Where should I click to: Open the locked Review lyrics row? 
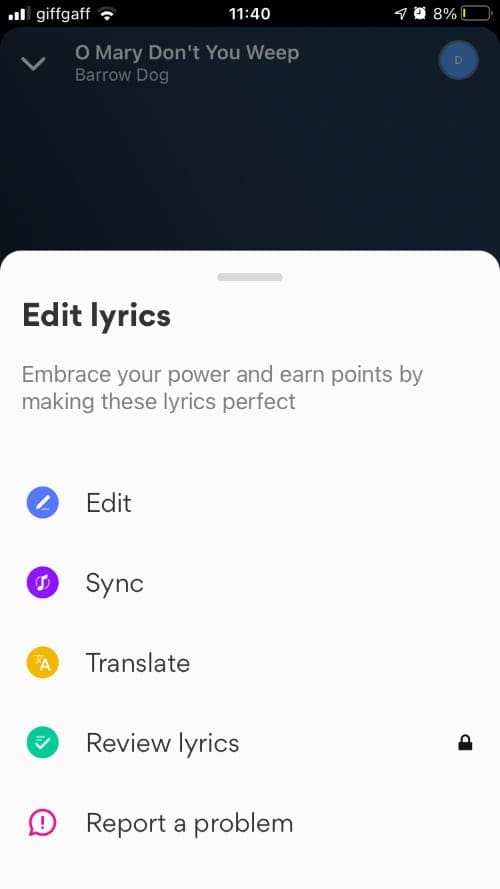tap(250, 743)
